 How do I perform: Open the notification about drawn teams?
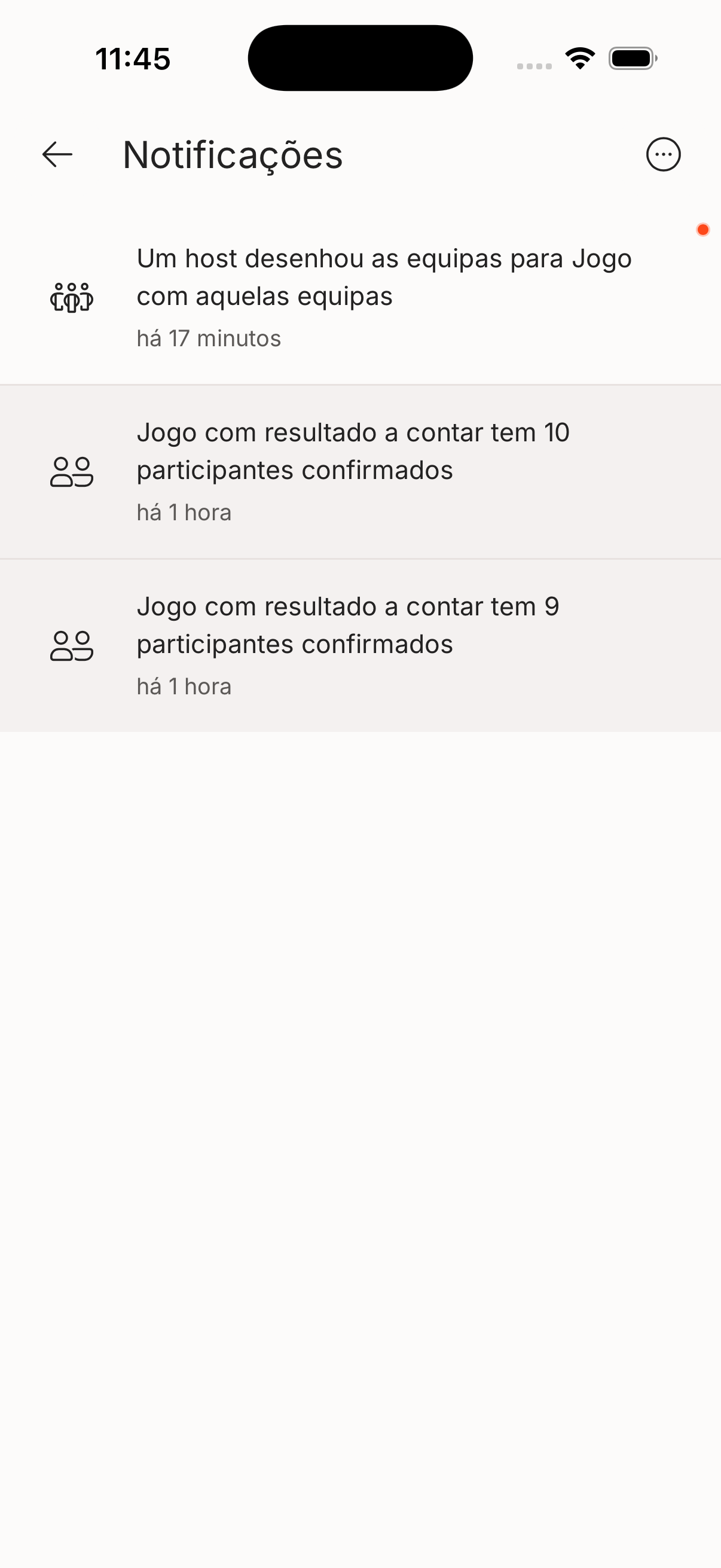pos(383,277)
